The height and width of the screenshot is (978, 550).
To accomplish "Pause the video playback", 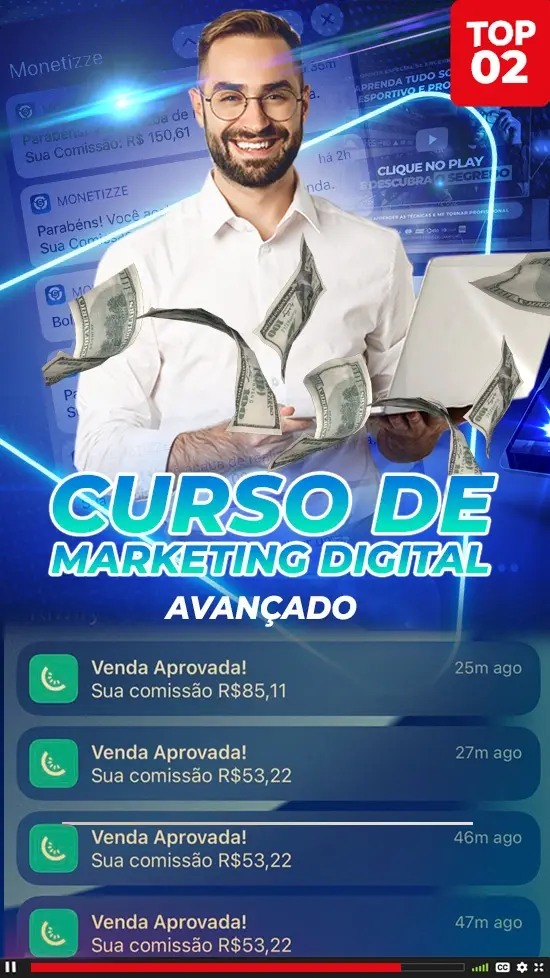I will click(x=11, y=967).
